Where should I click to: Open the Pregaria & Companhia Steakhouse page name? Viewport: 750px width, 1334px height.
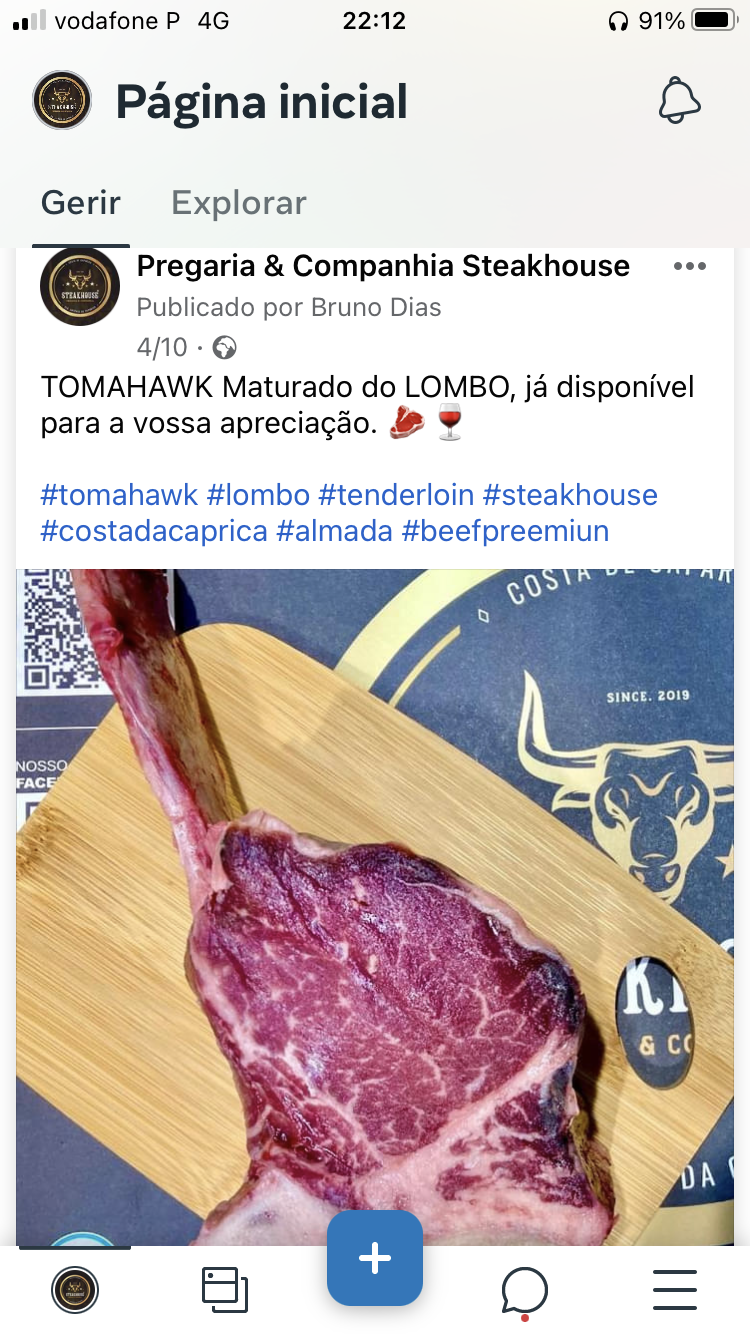click(383, 265)
